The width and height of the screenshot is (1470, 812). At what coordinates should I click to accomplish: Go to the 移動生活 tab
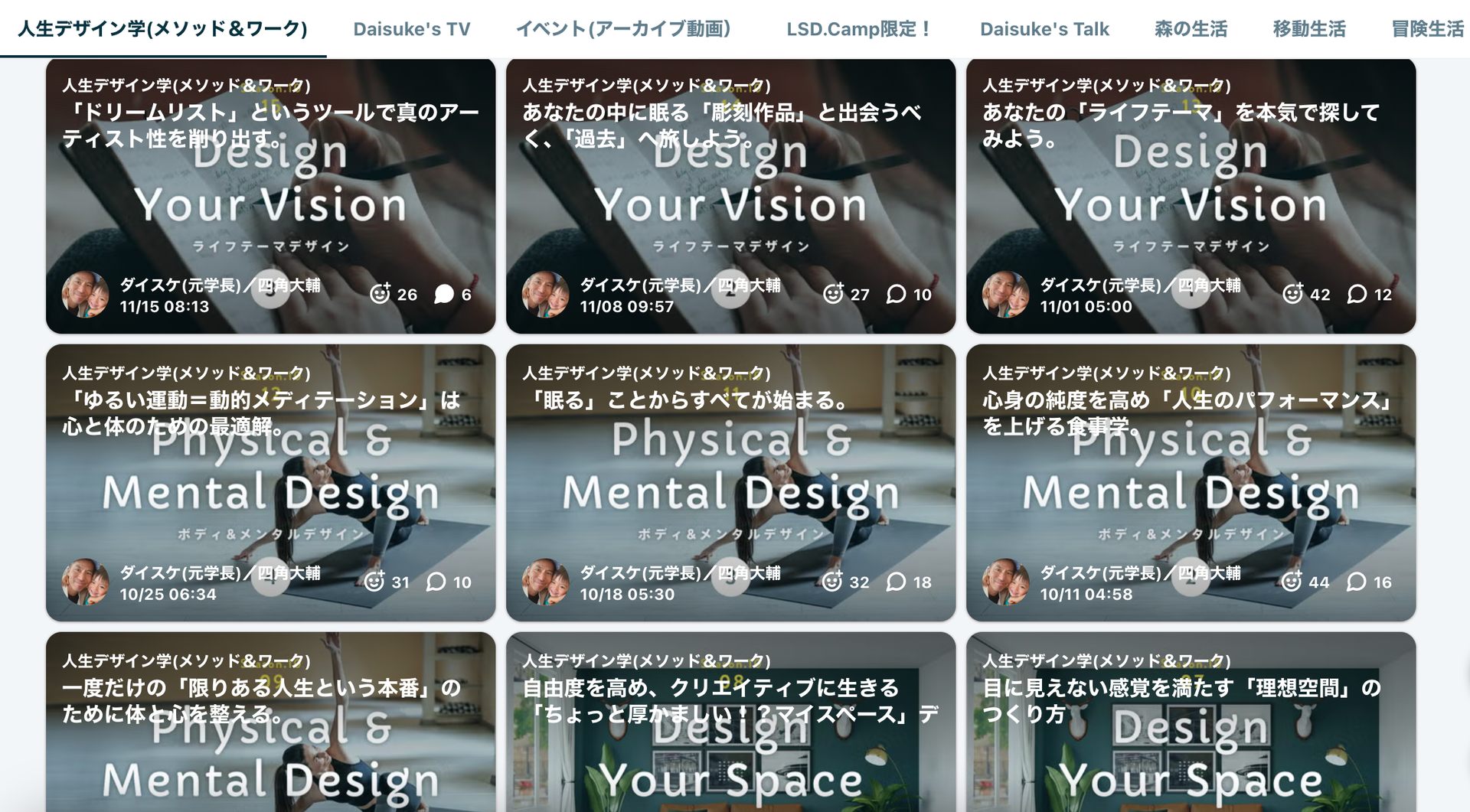[1308, 29]
